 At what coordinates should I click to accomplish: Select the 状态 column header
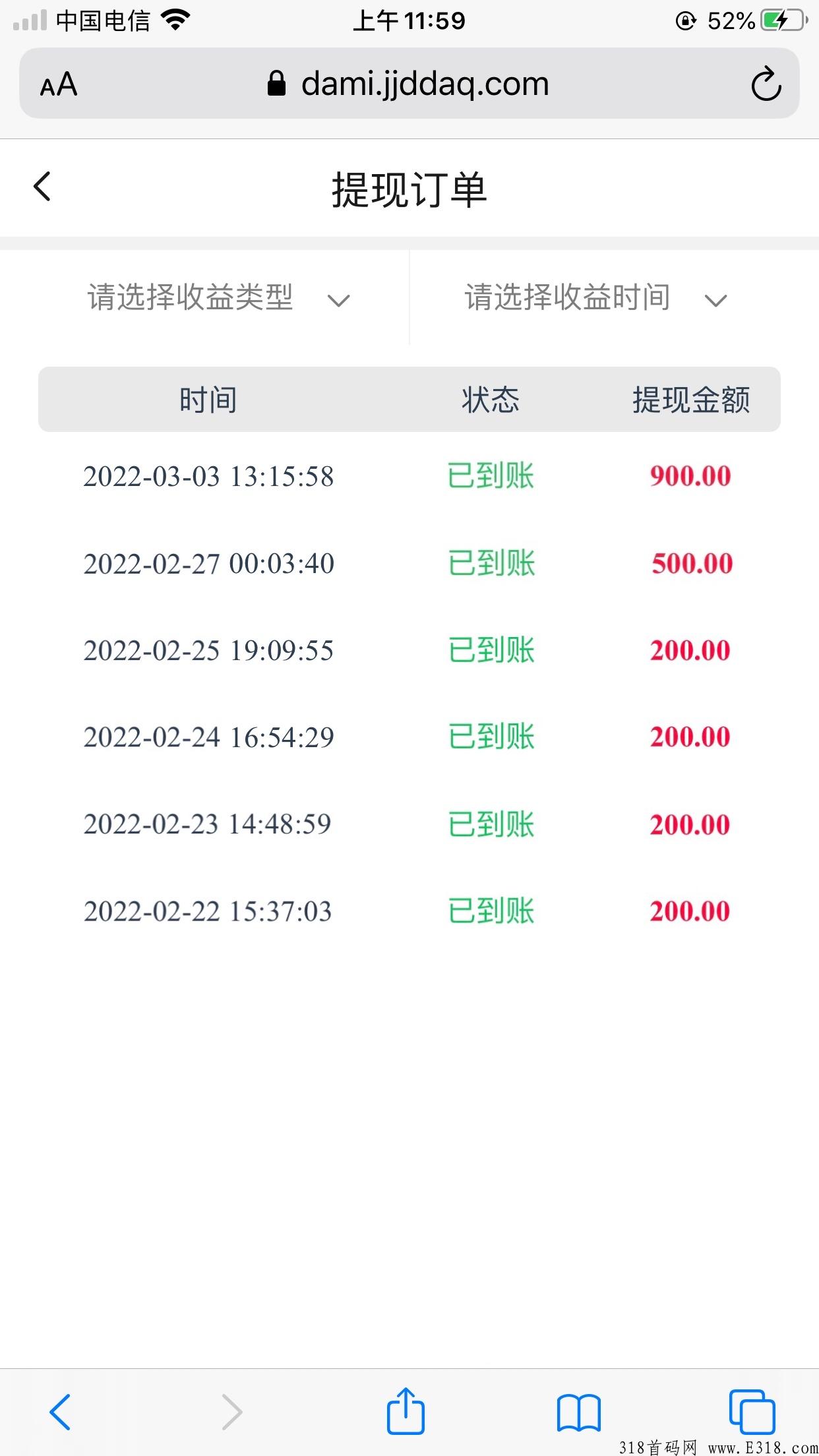[x=489, y=400]
